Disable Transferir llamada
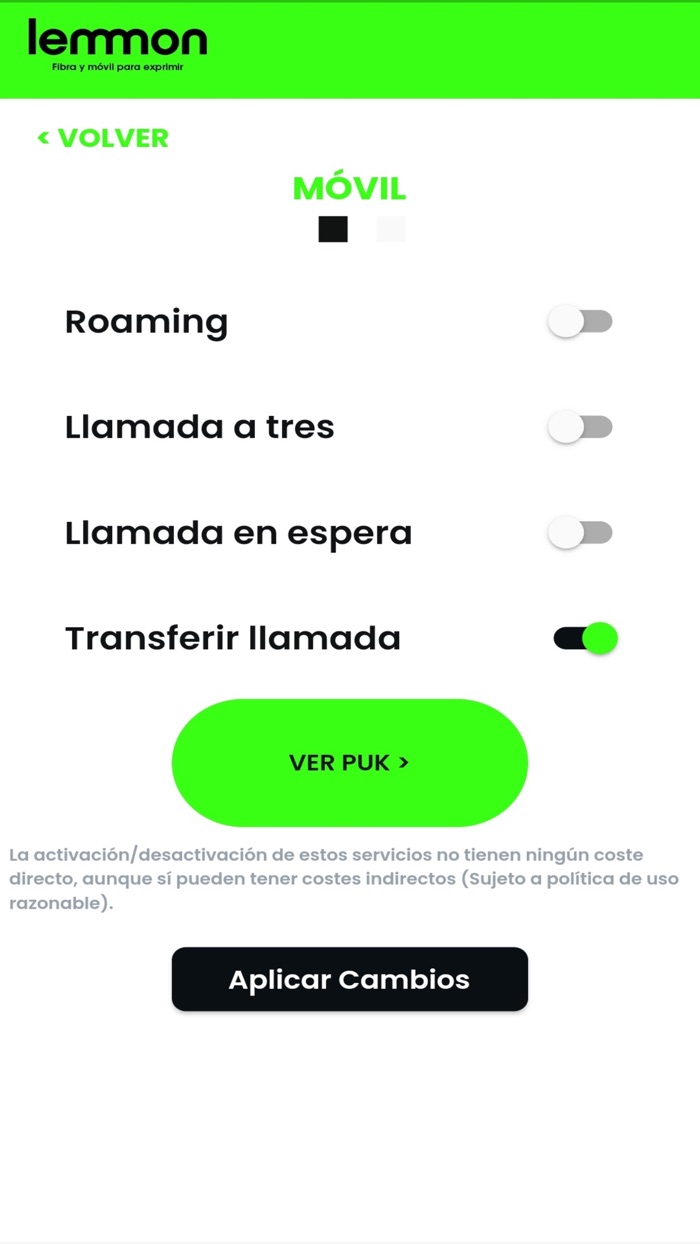Viewport: 700px width, 1244px height. (x=586, y=638)
